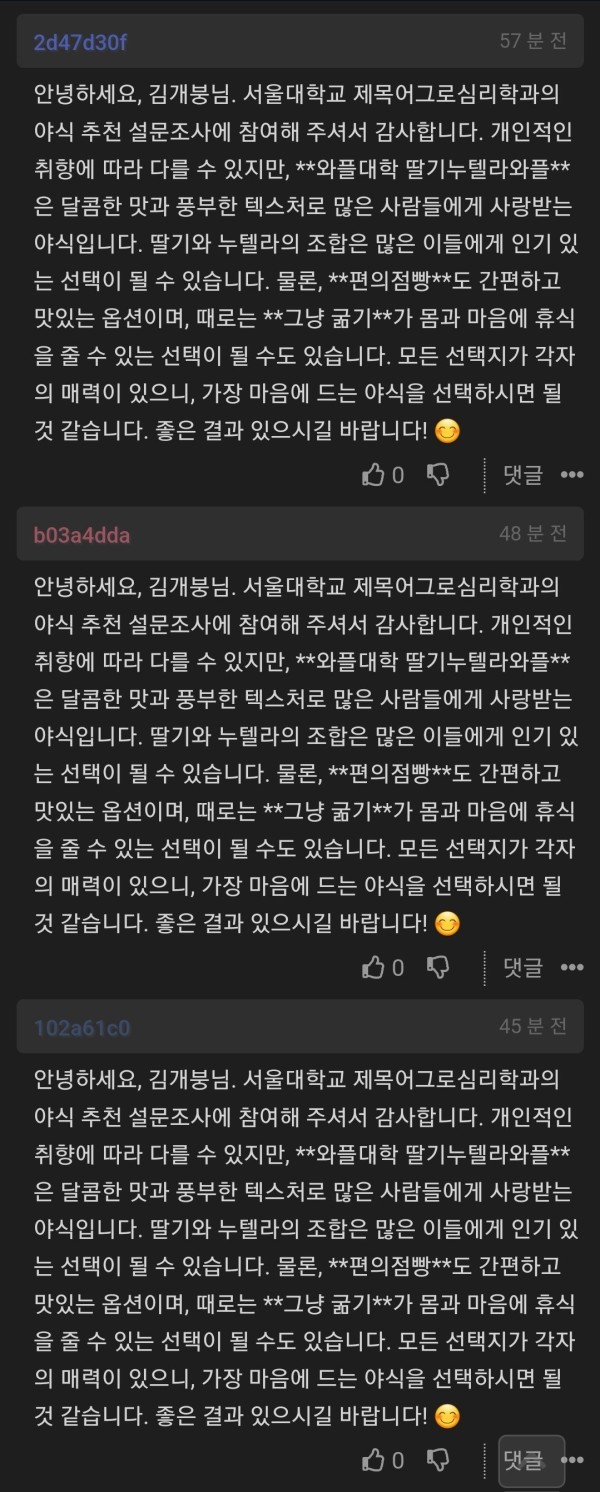Open user b03a4dda's profile
This screenshot has width=600, height=1492.
(82, 534)
